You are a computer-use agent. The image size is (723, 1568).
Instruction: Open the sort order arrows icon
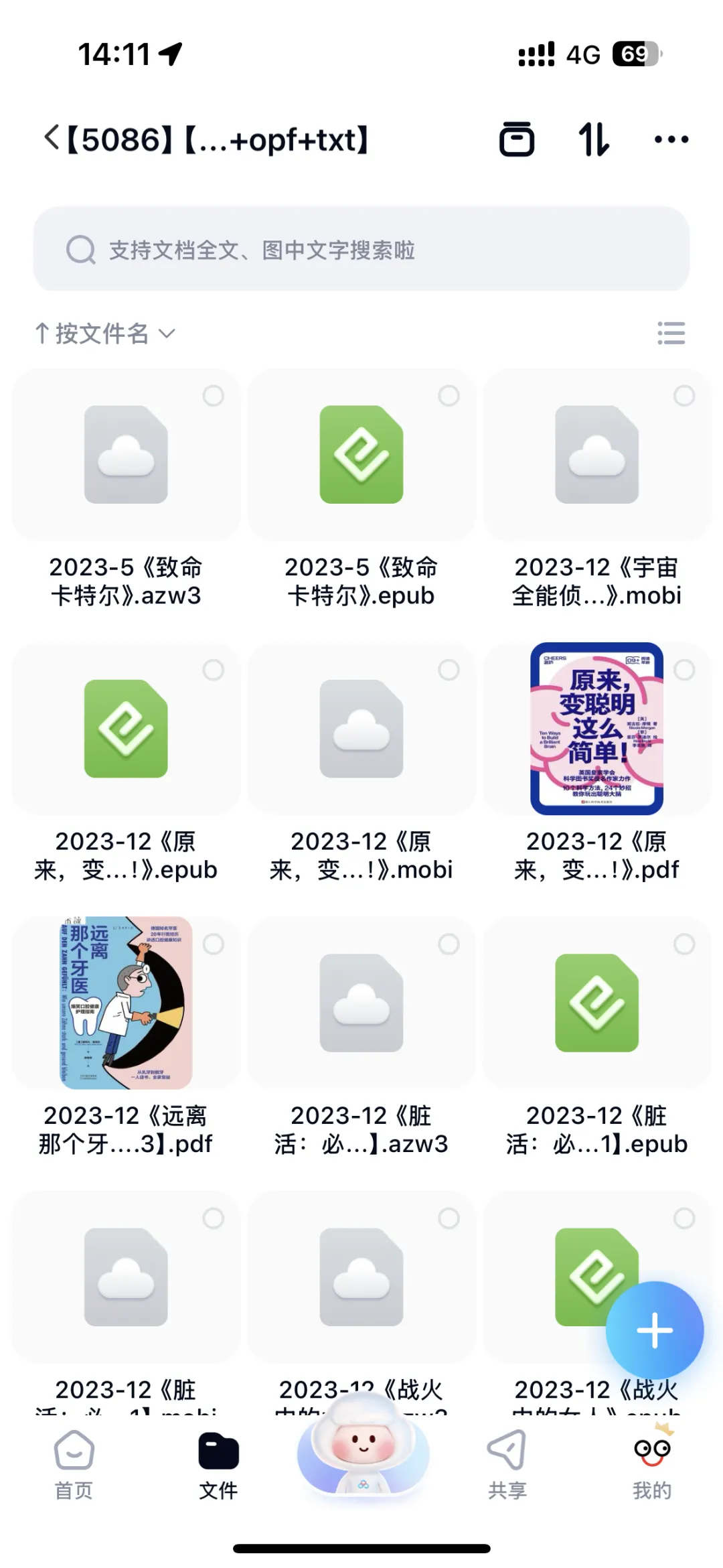[594, 139]
